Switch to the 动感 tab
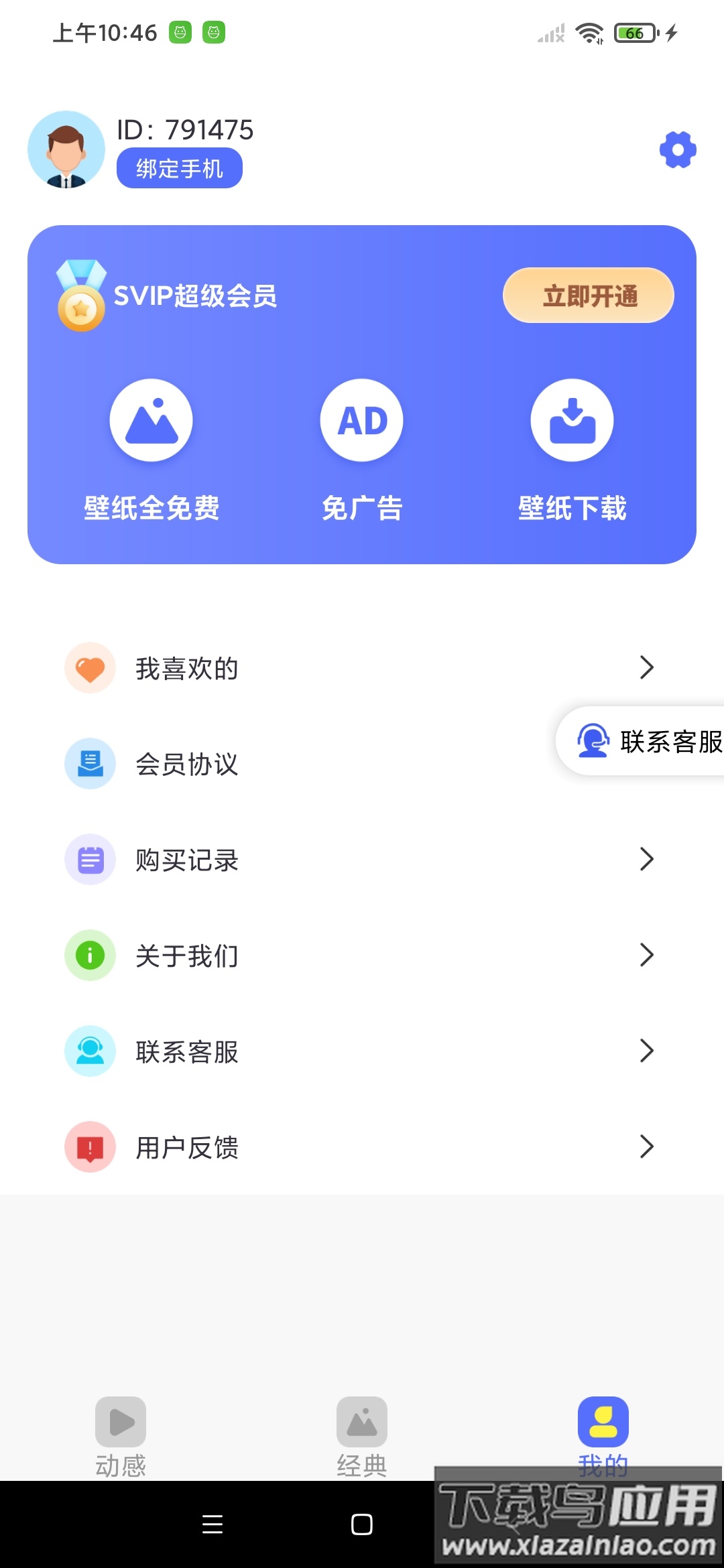This screenshot has width=724, height=1568. coord(119,1434)
